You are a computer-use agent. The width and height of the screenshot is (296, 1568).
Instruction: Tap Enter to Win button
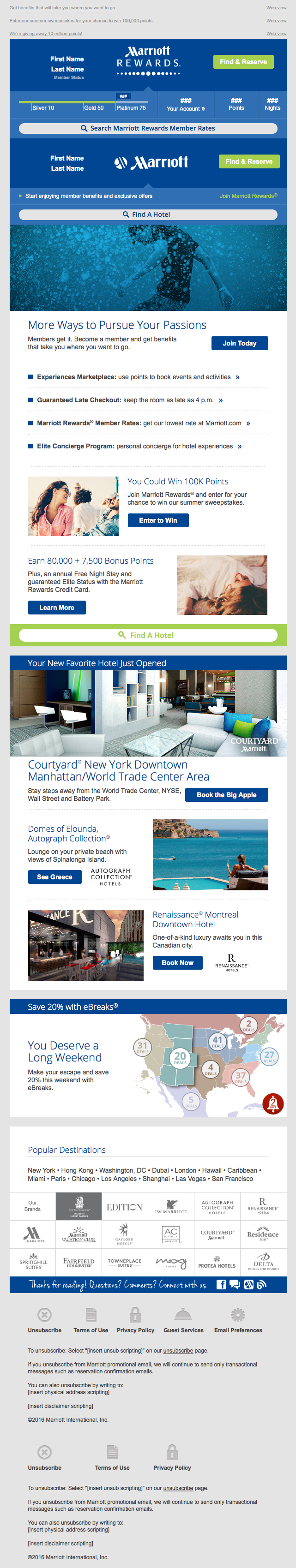[158, 520]
